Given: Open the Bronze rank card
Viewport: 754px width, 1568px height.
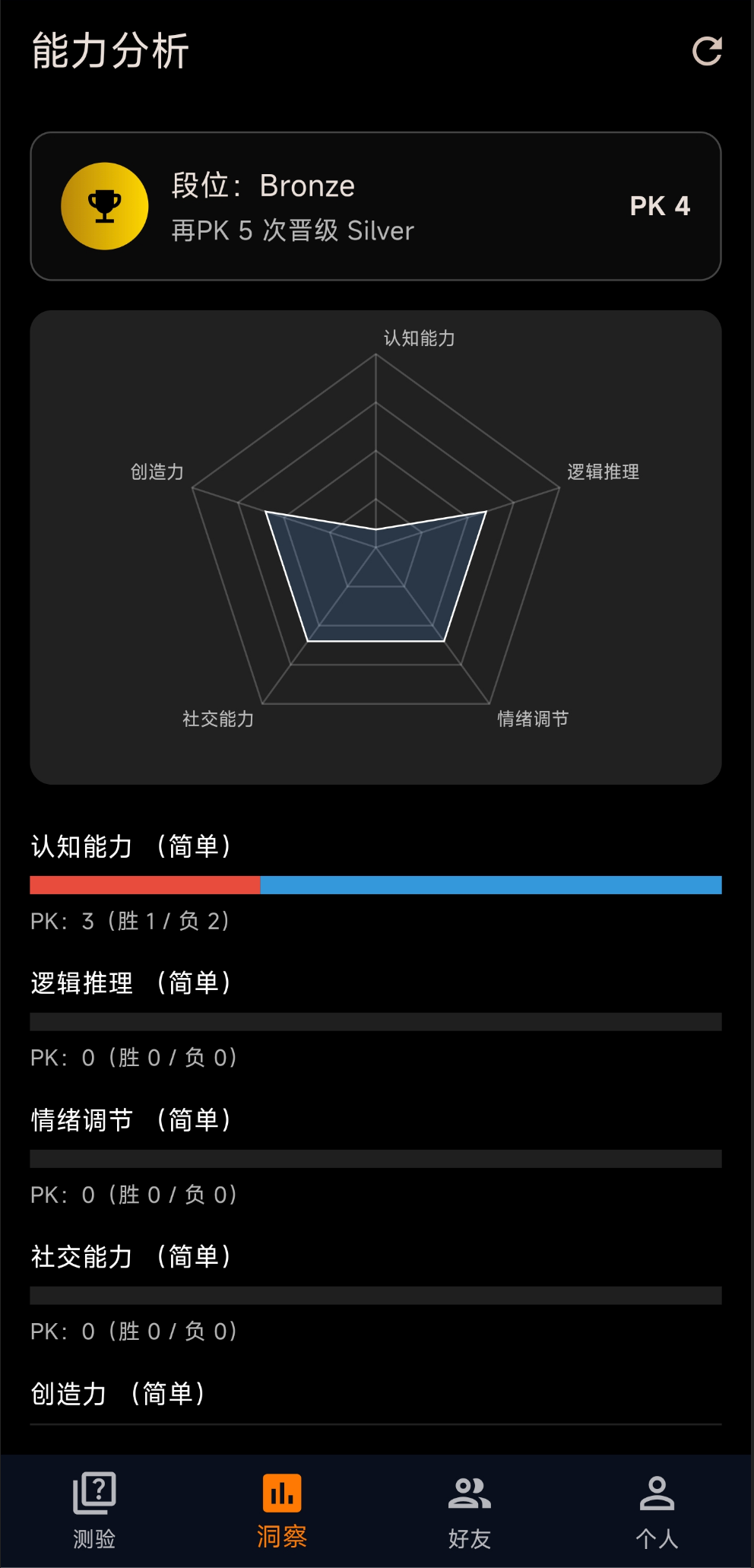Looking at the screenshot, I should [375, 206].
